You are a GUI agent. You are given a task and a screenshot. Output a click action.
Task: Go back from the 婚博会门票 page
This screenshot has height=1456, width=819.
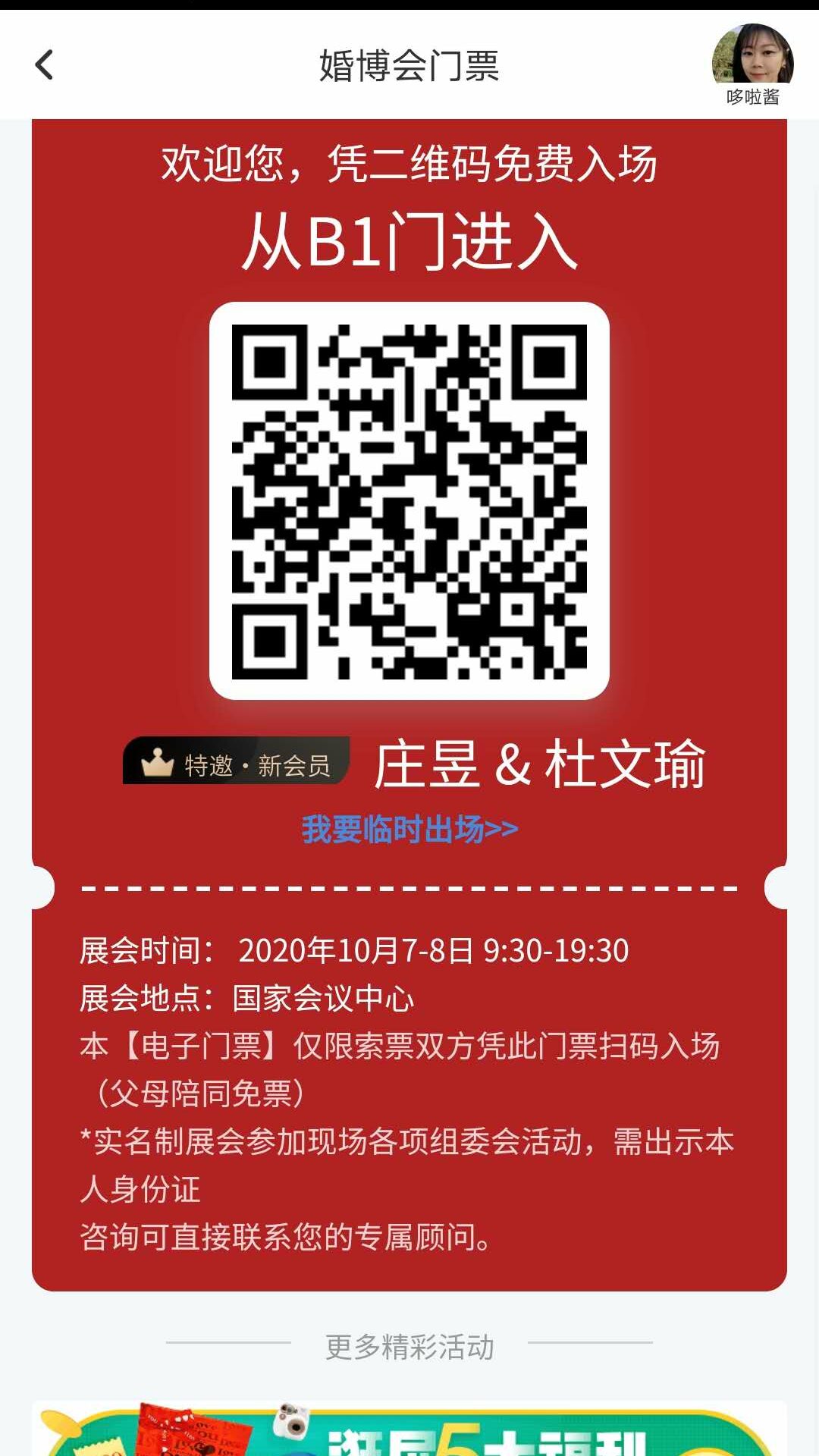(x=45, y=65)
